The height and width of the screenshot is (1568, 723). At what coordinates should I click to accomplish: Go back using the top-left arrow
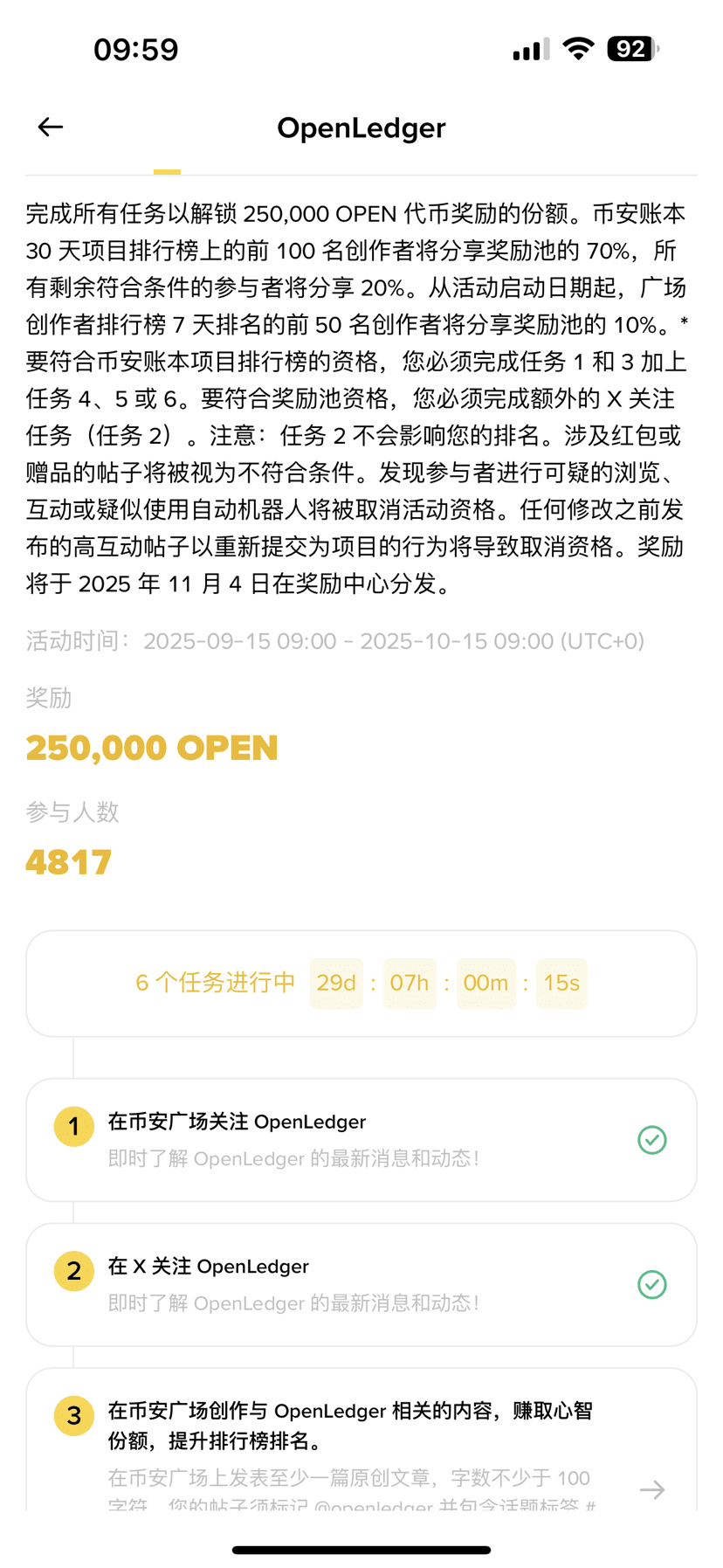click(x=51, y=128)
